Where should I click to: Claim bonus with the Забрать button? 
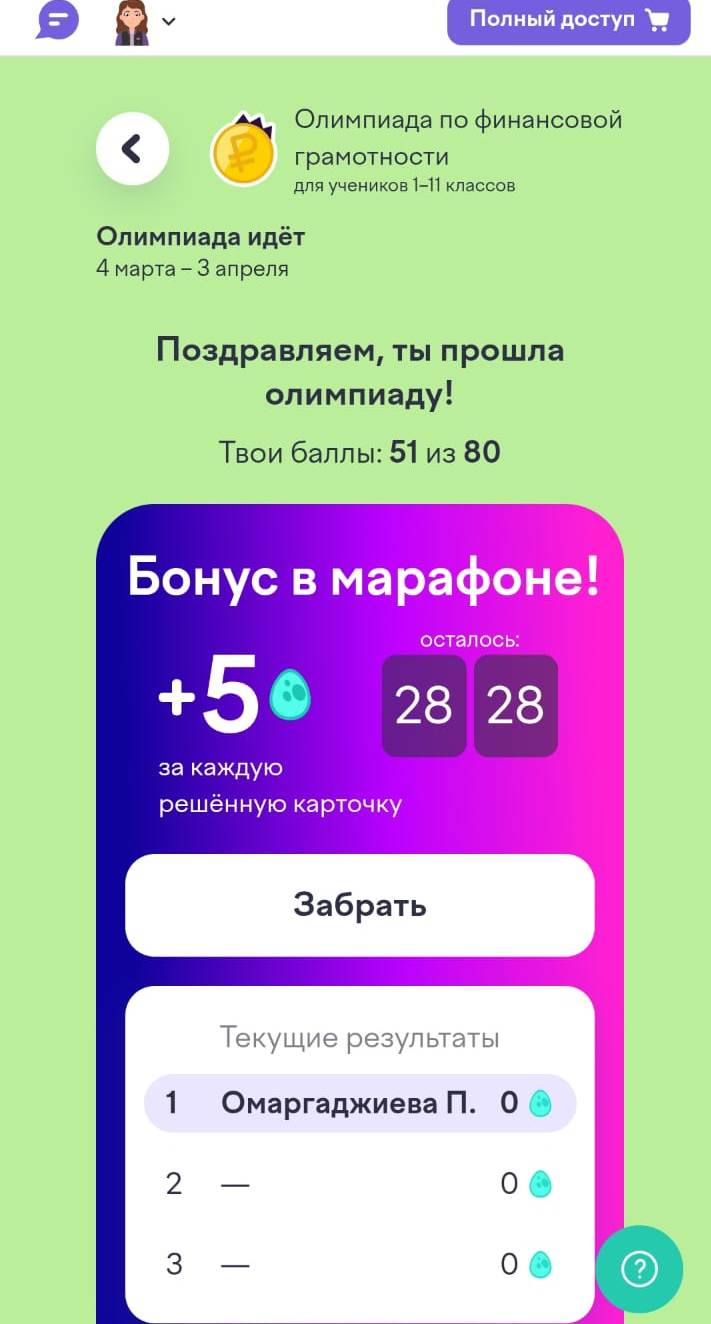(360, 905)
